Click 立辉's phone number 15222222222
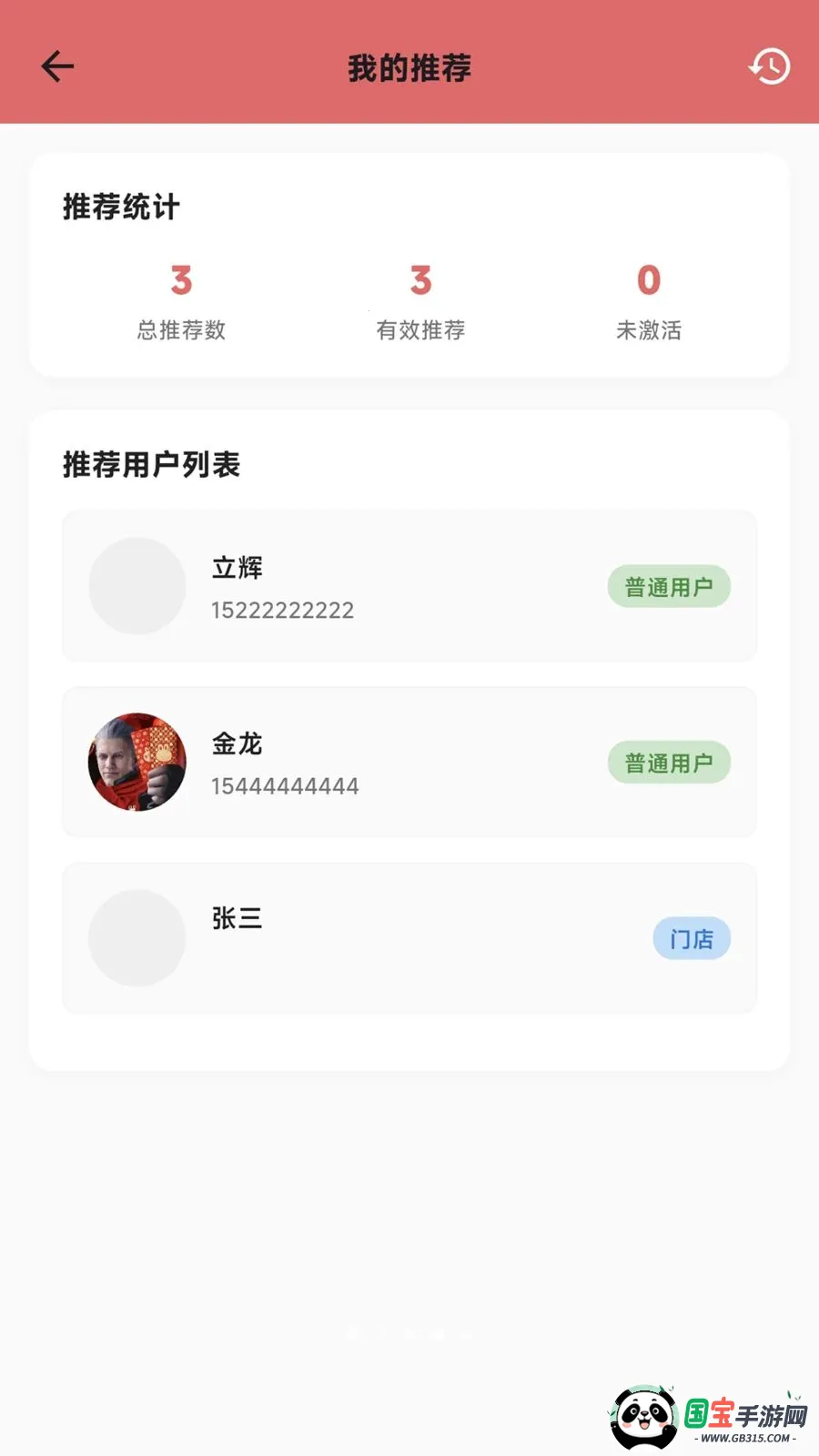Image resolution: width=819 pixels, height=1456 pixels. click(280, 610)
